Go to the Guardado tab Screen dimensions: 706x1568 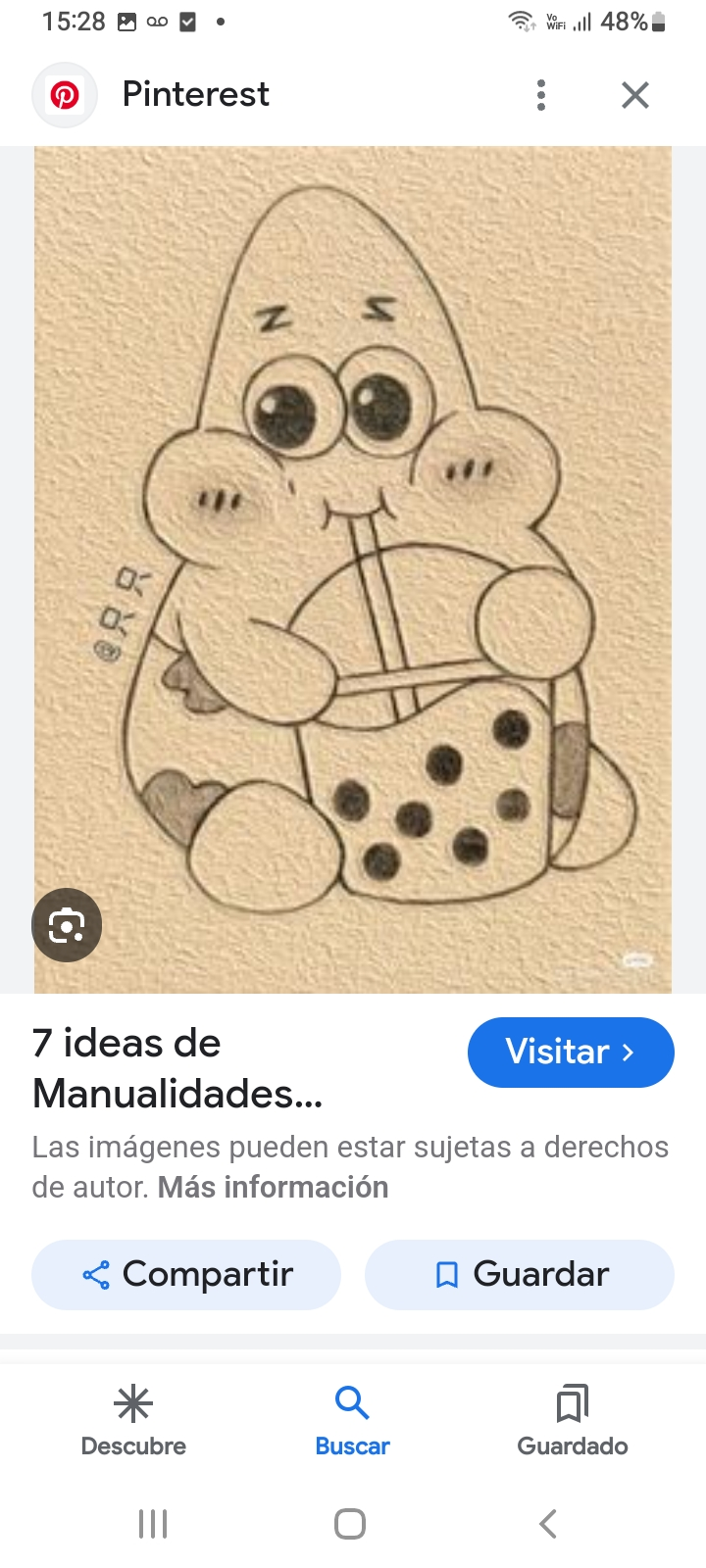572,1421
